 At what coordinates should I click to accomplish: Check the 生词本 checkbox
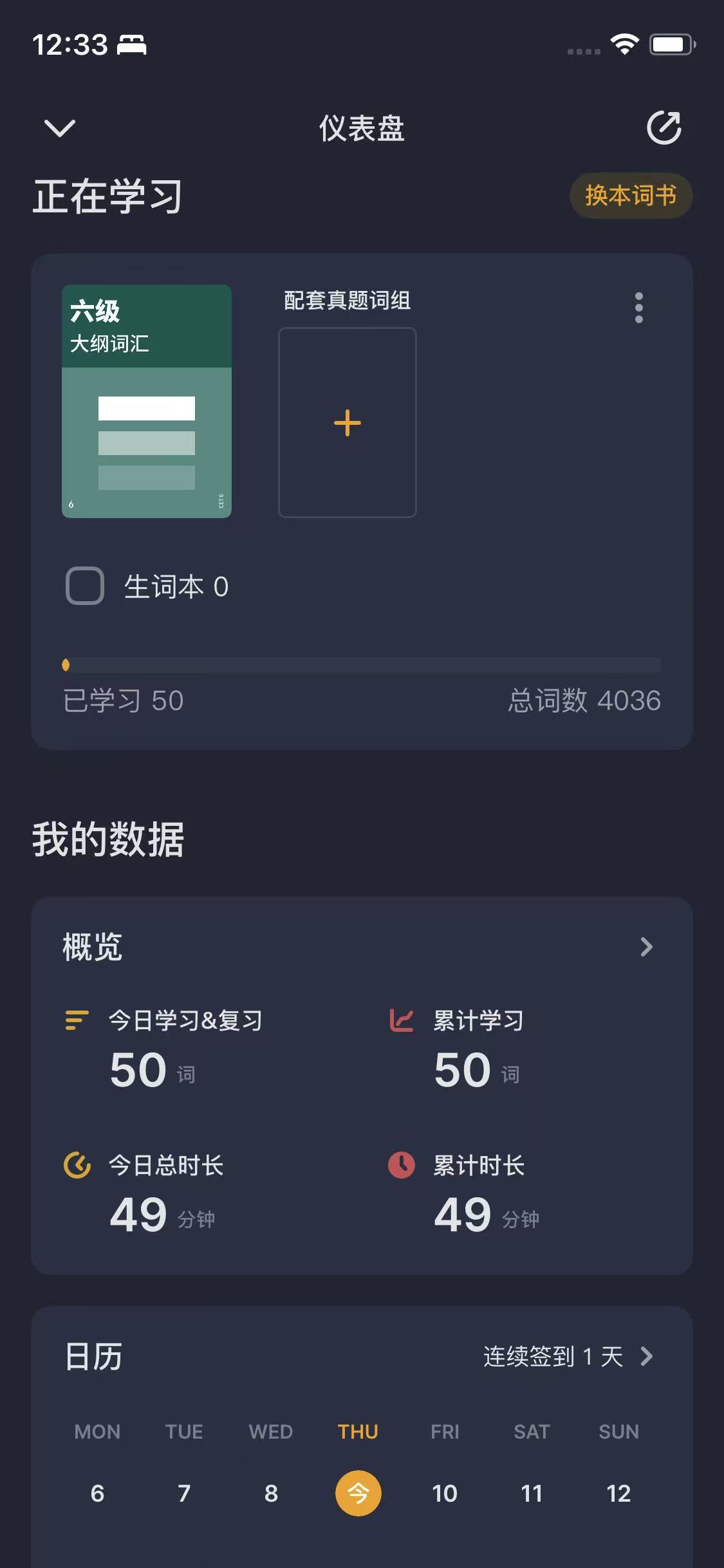click(85, 586)
